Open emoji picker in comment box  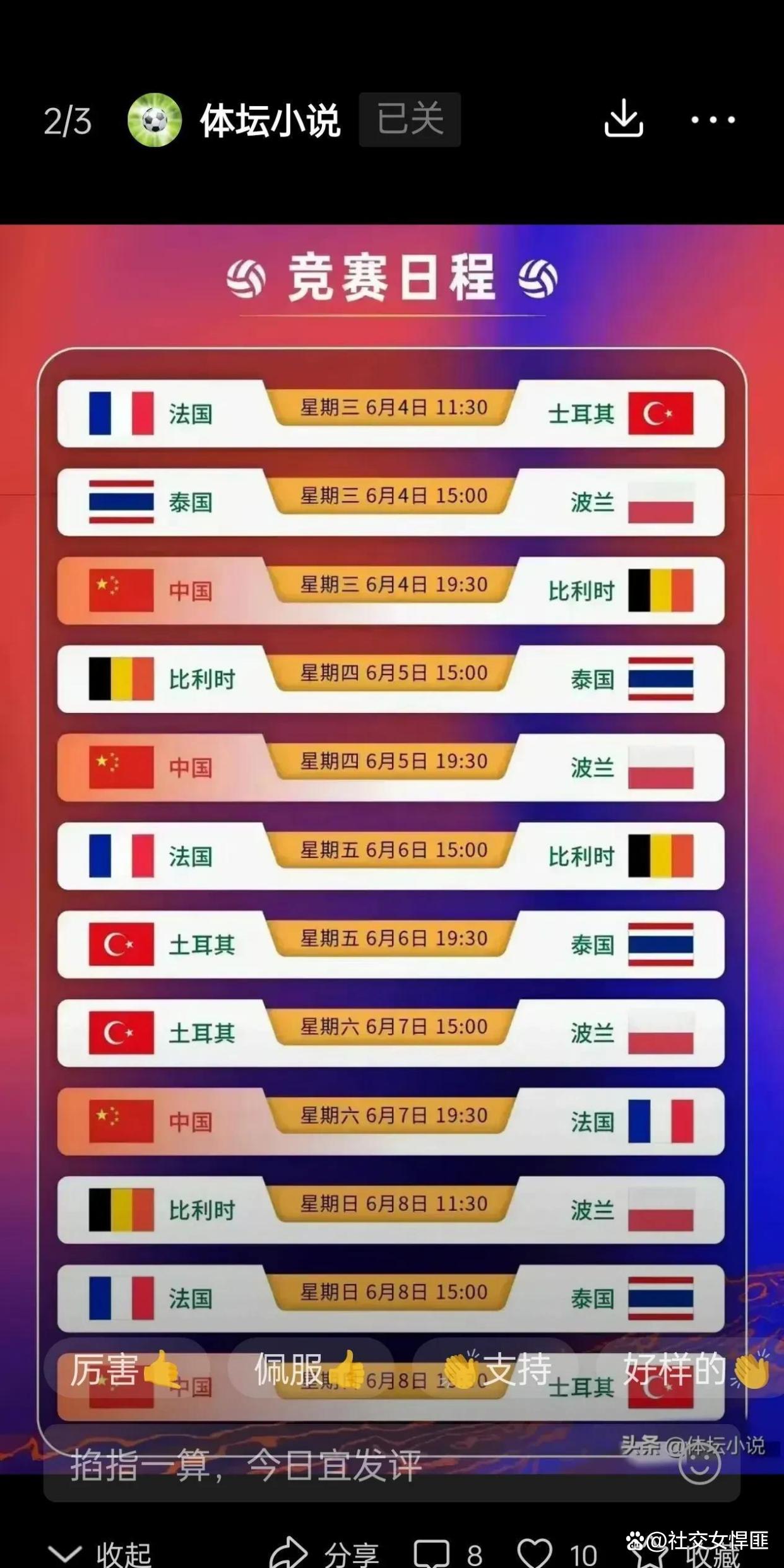[x=699, y=1465]
